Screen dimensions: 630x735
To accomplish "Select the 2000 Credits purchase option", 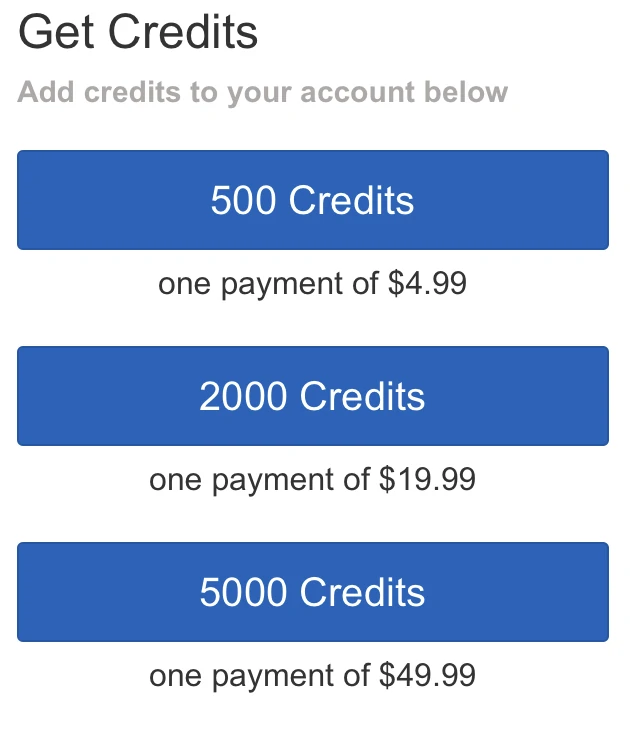I will pyautogui.click(x=312, y=396).
